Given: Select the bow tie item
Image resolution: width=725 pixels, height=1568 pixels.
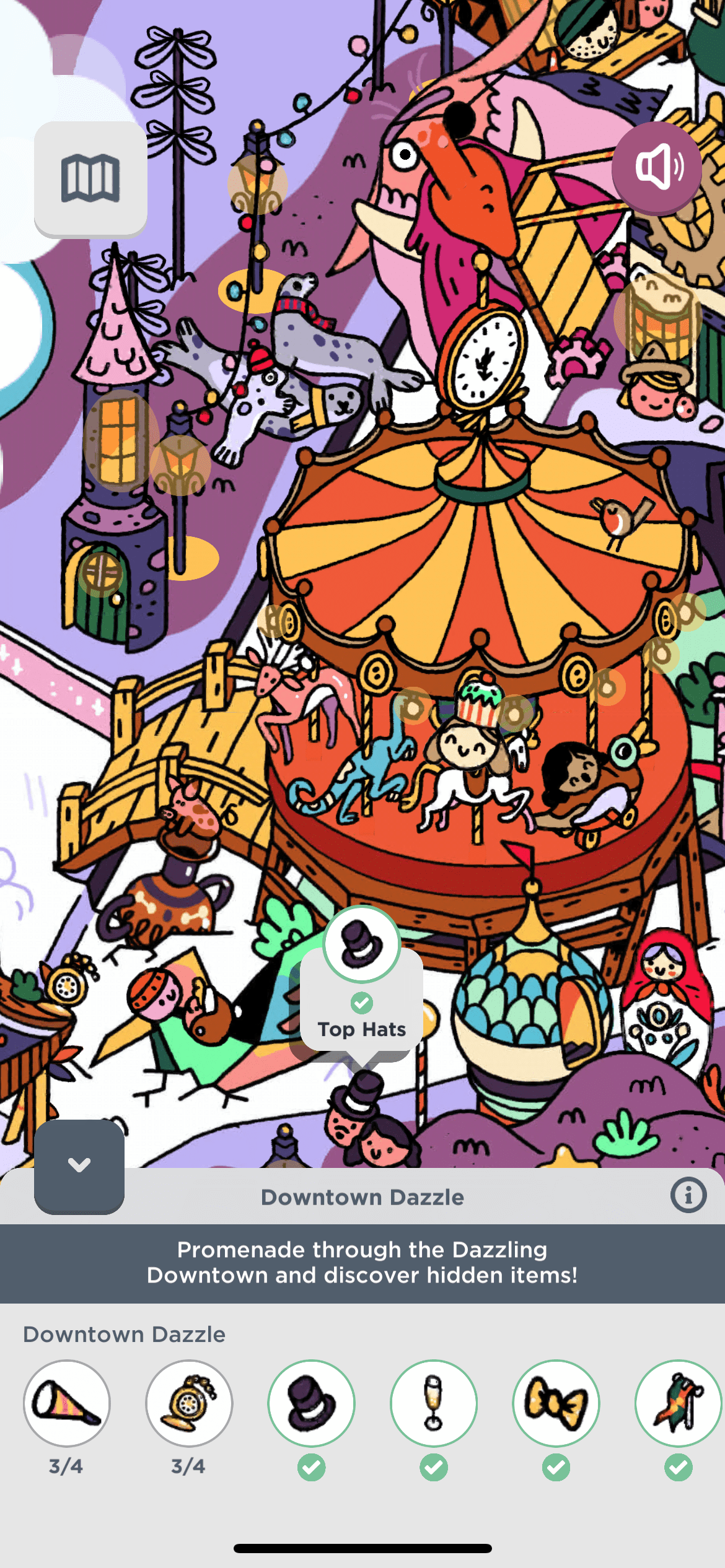Looking at the screenshot, I should [556, 1403].
